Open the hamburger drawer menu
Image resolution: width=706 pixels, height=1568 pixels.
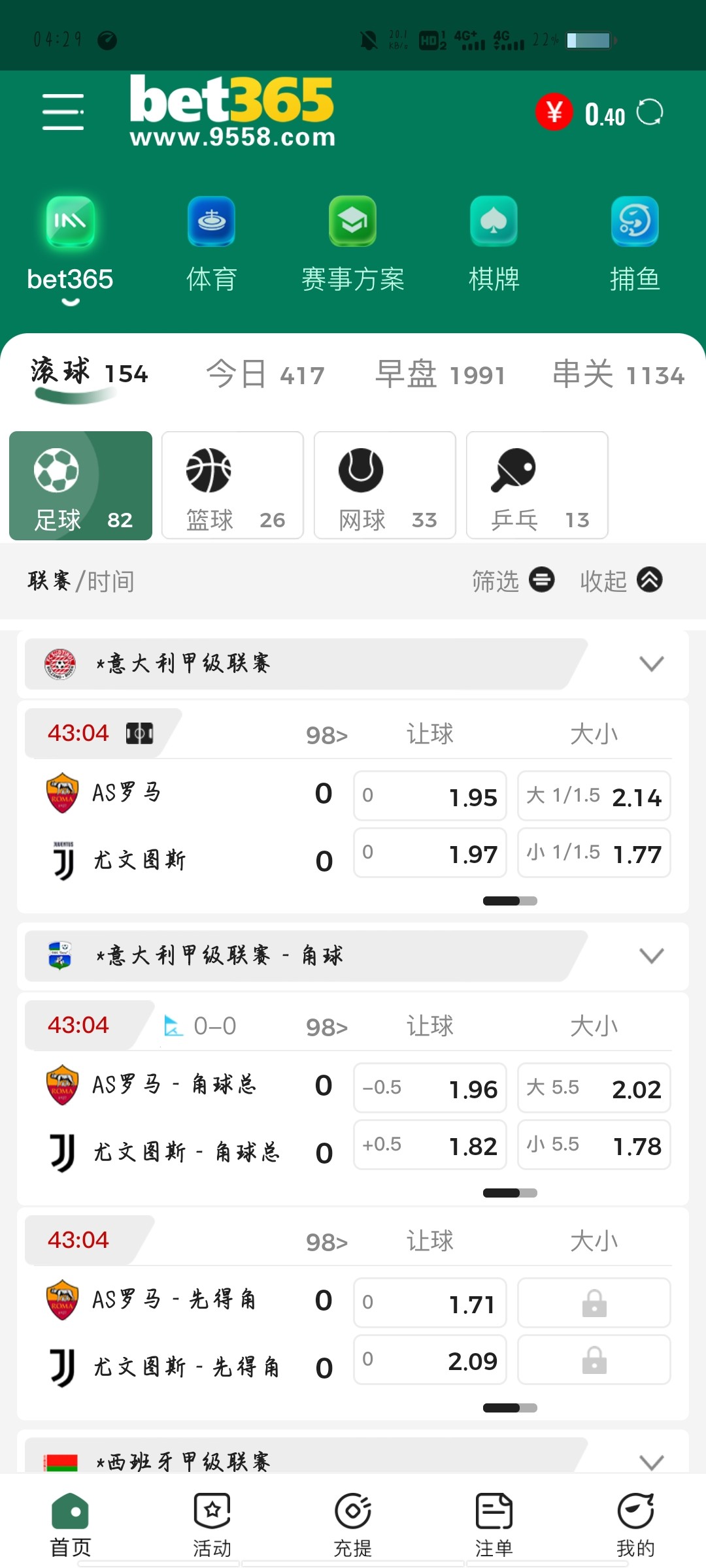[63, 112]
